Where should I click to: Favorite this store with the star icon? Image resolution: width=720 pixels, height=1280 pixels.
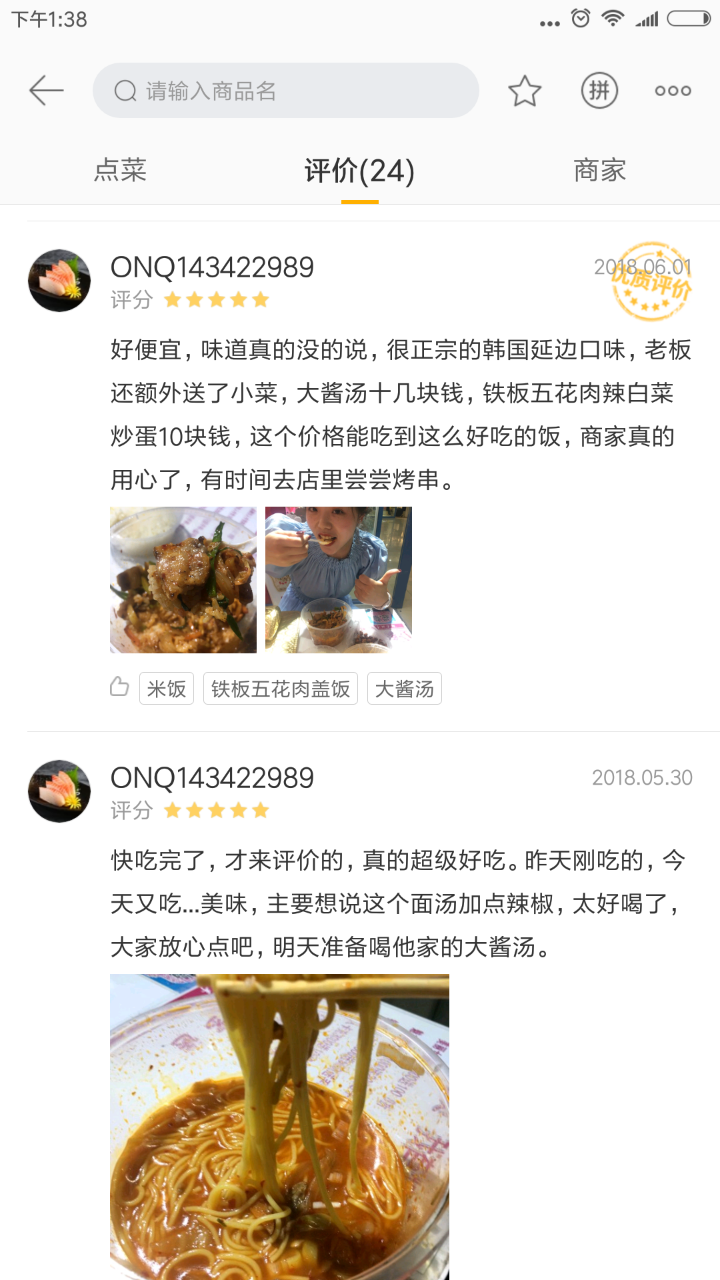coord(524,91)
